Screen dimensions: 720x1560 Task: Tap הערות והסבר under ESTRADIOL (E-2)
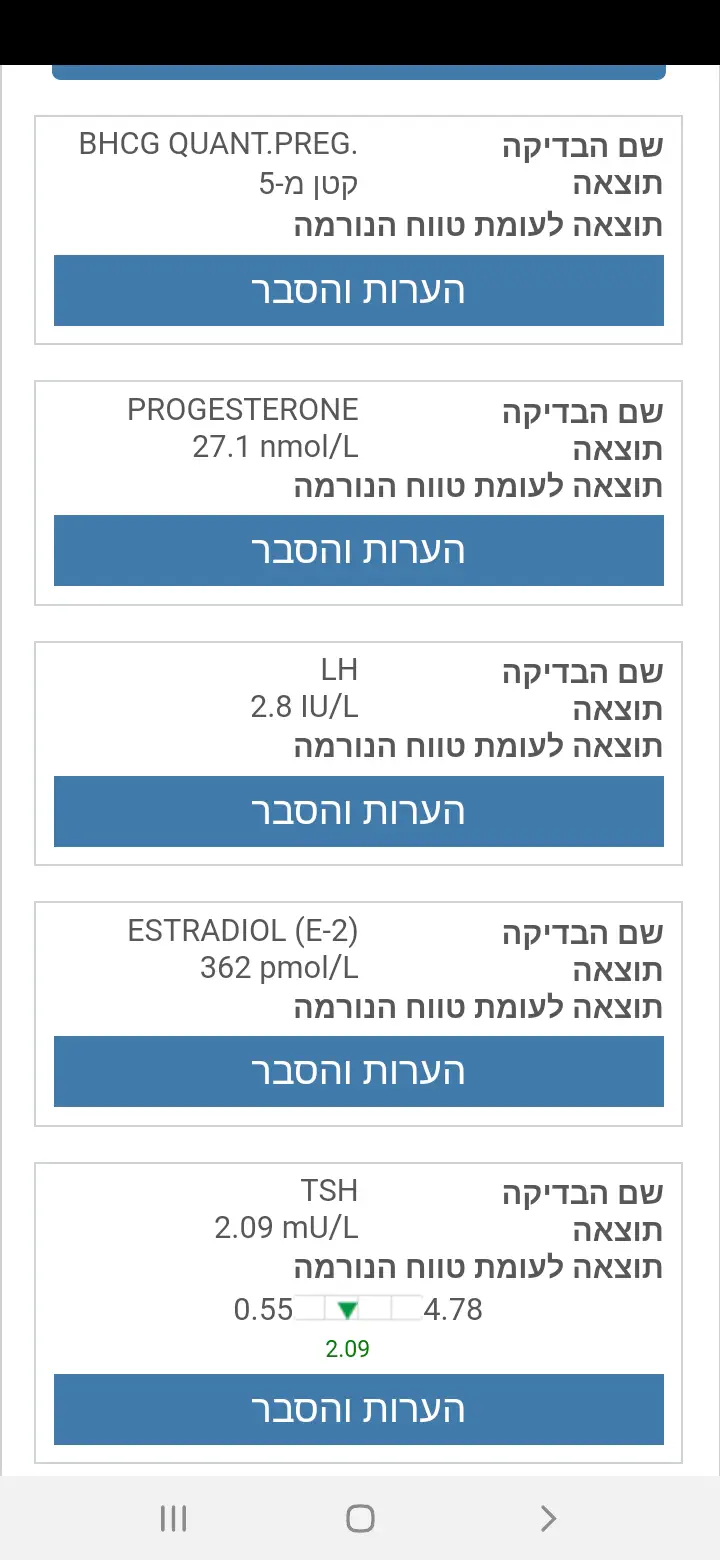click(x=359, y=1071)
